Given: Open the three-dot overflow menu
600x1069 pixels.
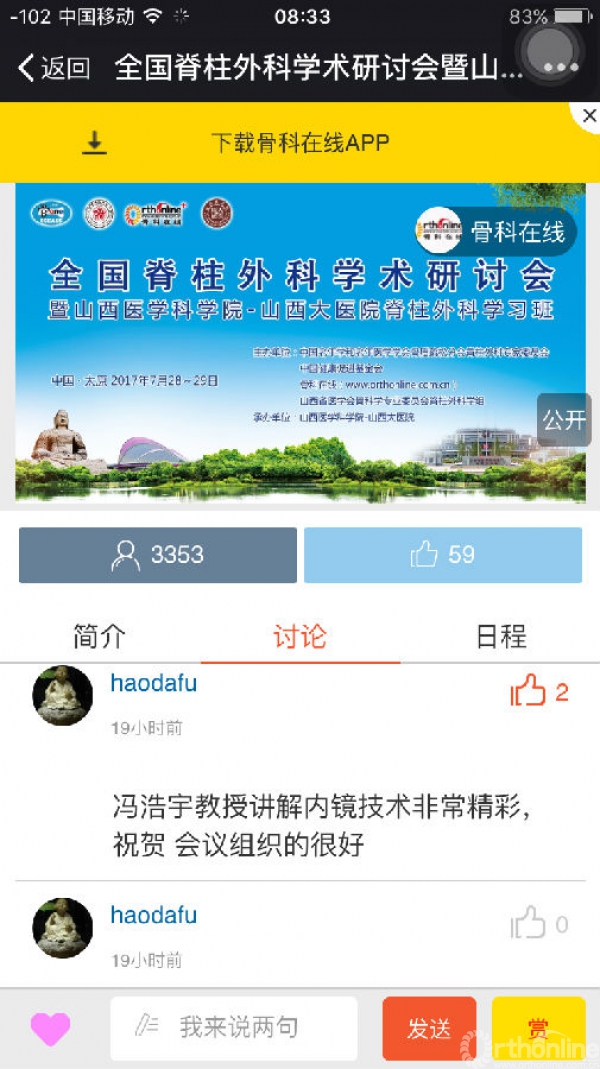Looking at the screenshot, I should tap(560, 67).
